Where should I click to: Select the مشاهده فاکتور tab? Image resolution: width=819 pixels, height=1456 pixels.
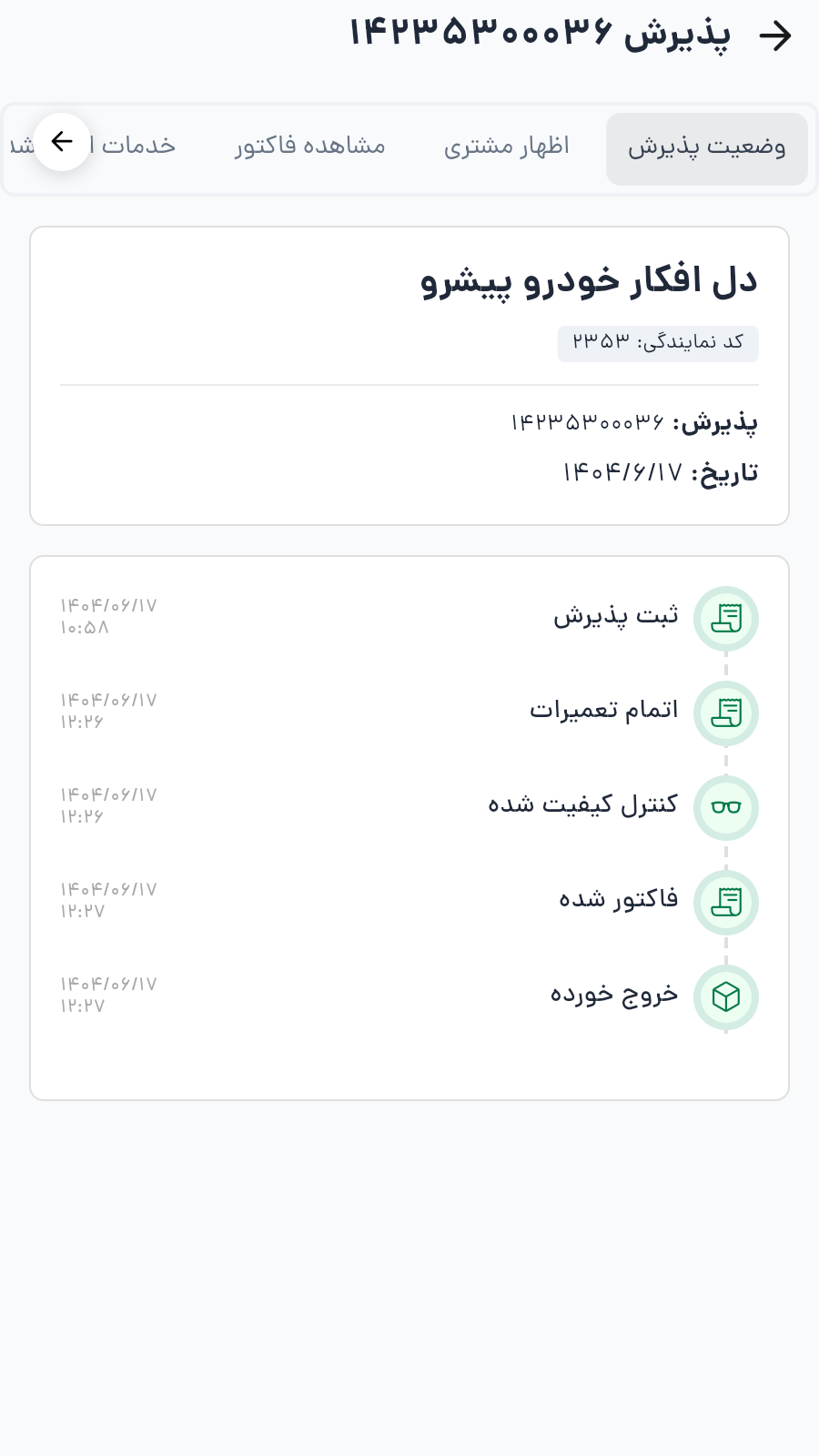click(310, 147)
